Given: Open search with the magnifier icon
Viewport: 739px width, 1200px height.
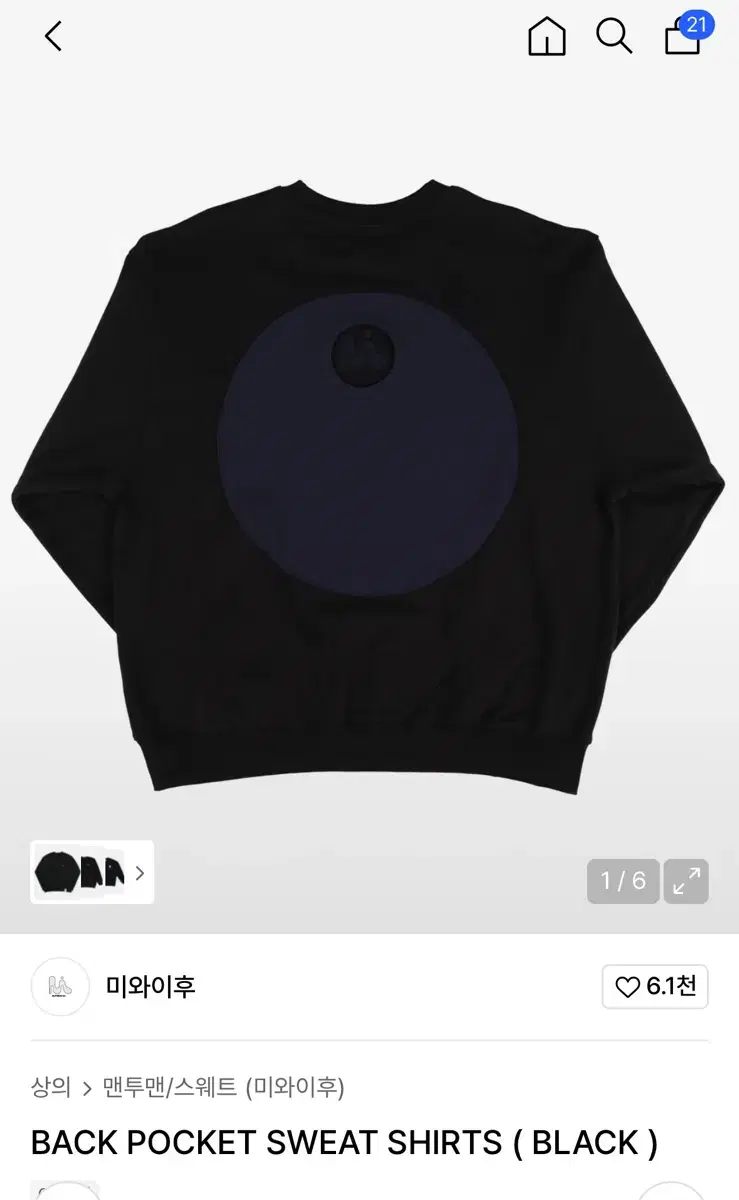Looking at the screenshot, I should (614, 37).
